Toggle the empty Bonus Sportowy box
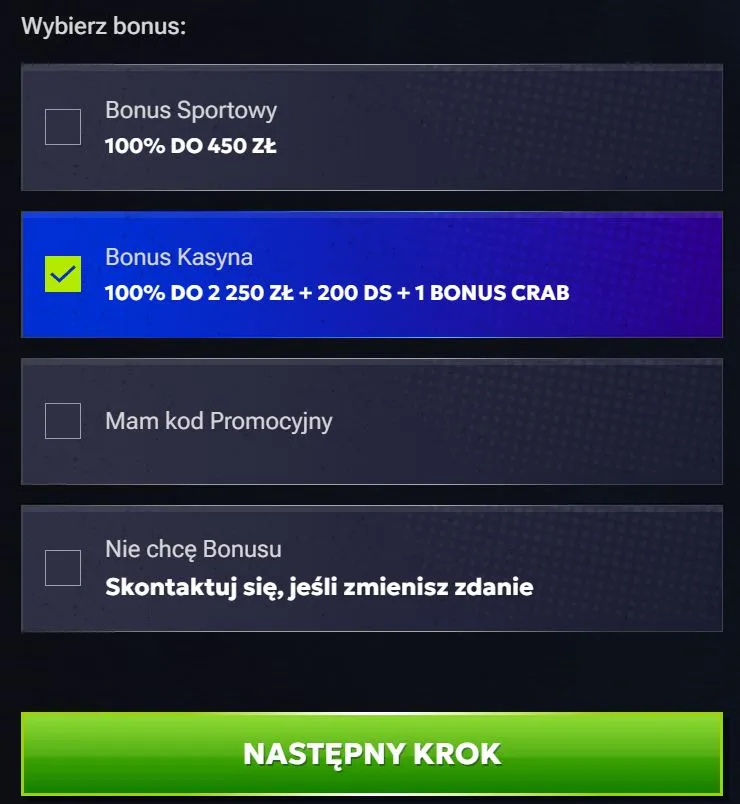This screenshot has width=740, height=804. tap(62, 127)
